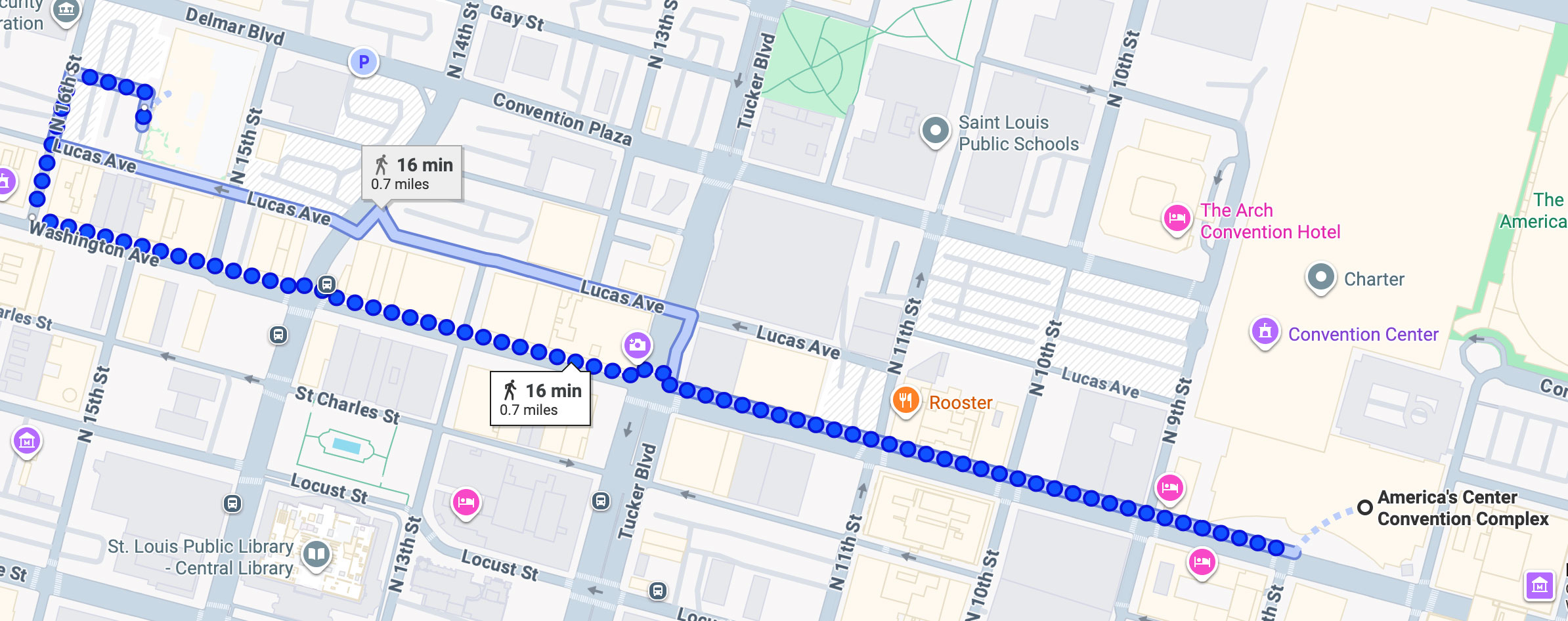
Task: View the Rooster restaurant pin
Action: 905,400
